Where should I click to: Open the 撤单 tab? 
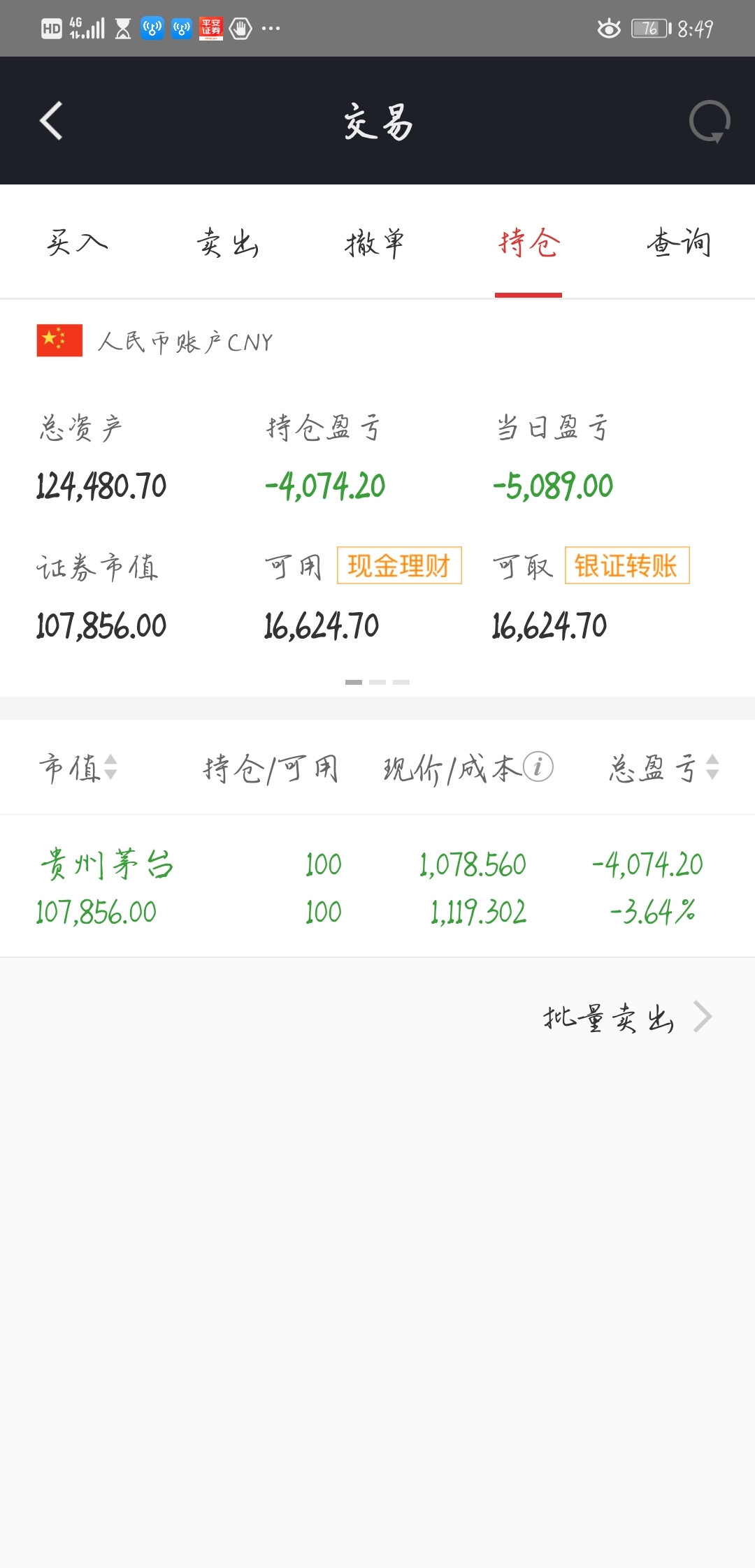pyautogui.click(x=375, y=243)
